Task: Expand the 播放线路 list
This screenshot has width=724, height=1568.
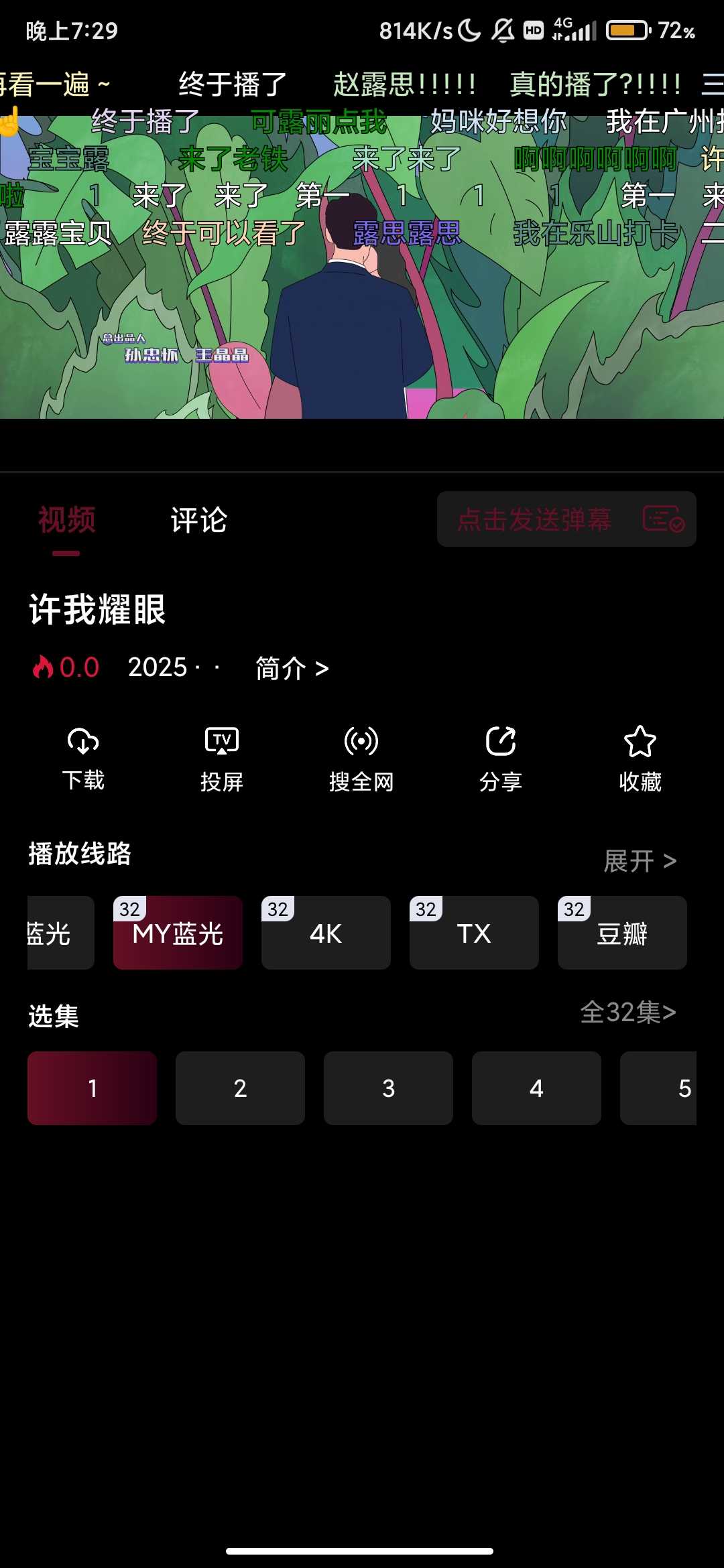Action: [640, 861]
